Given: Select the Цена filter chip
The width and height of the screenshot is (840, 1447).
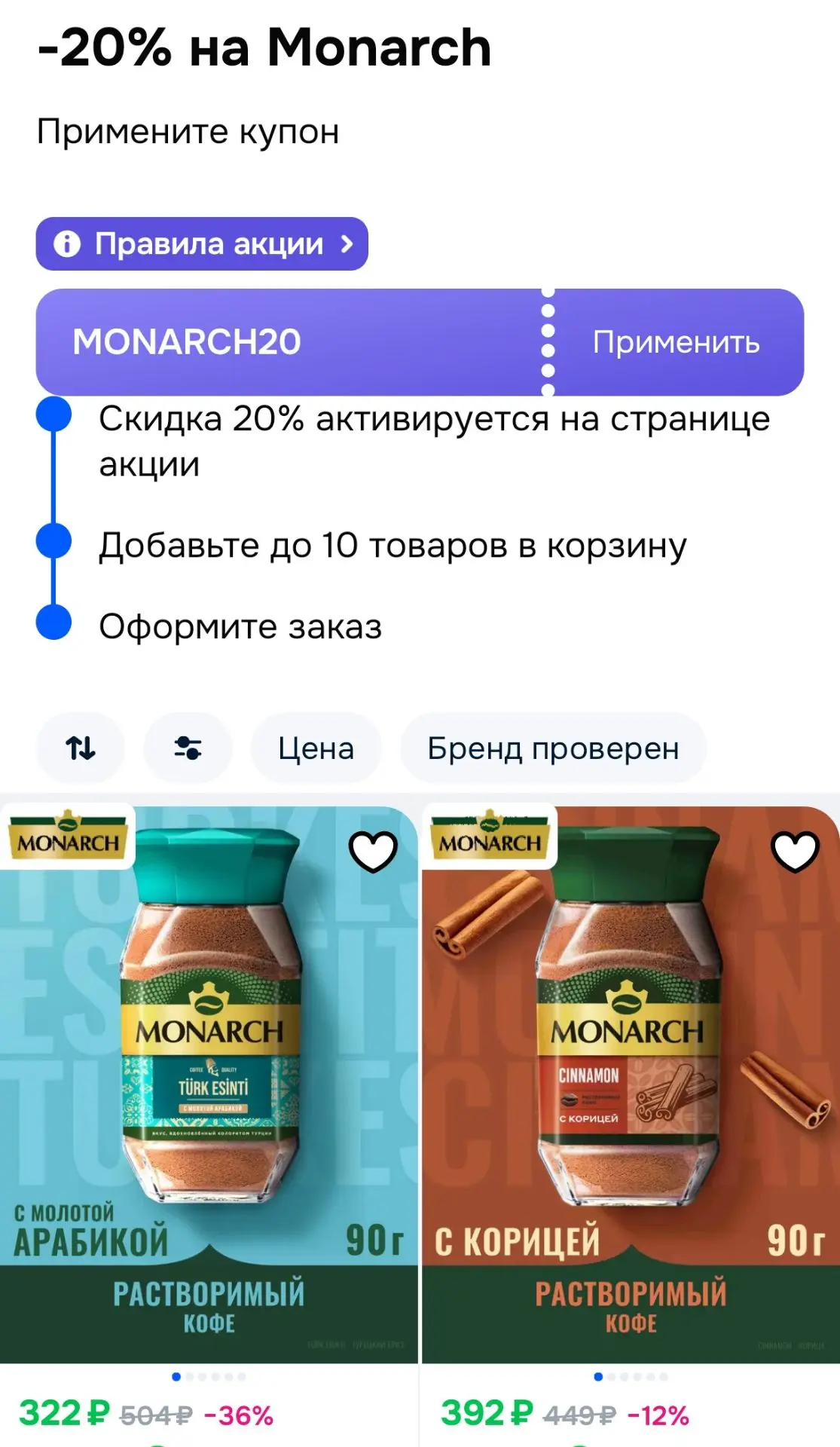Looking at the screenshot, I should 316,748.
